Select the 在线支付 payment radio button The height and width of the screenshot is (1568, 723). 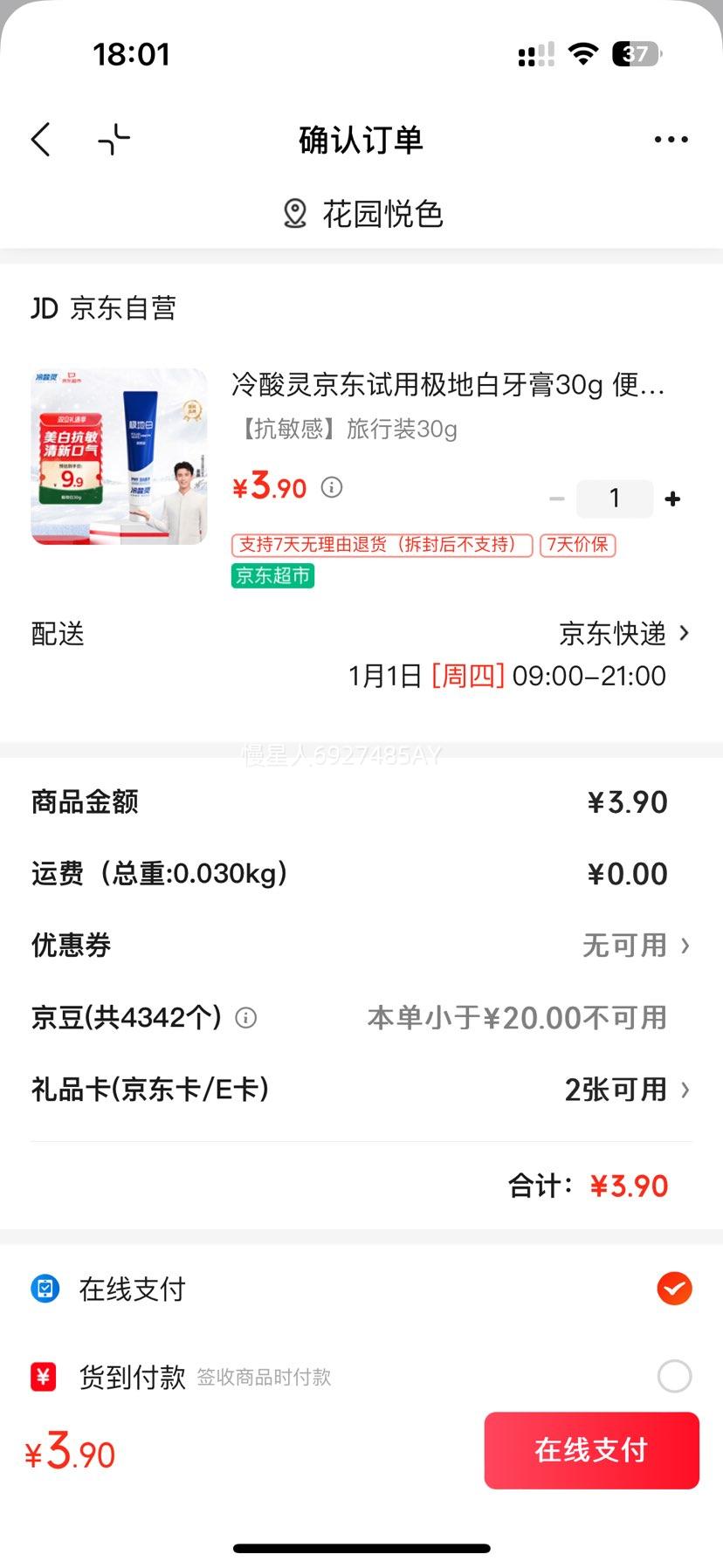672,1288
